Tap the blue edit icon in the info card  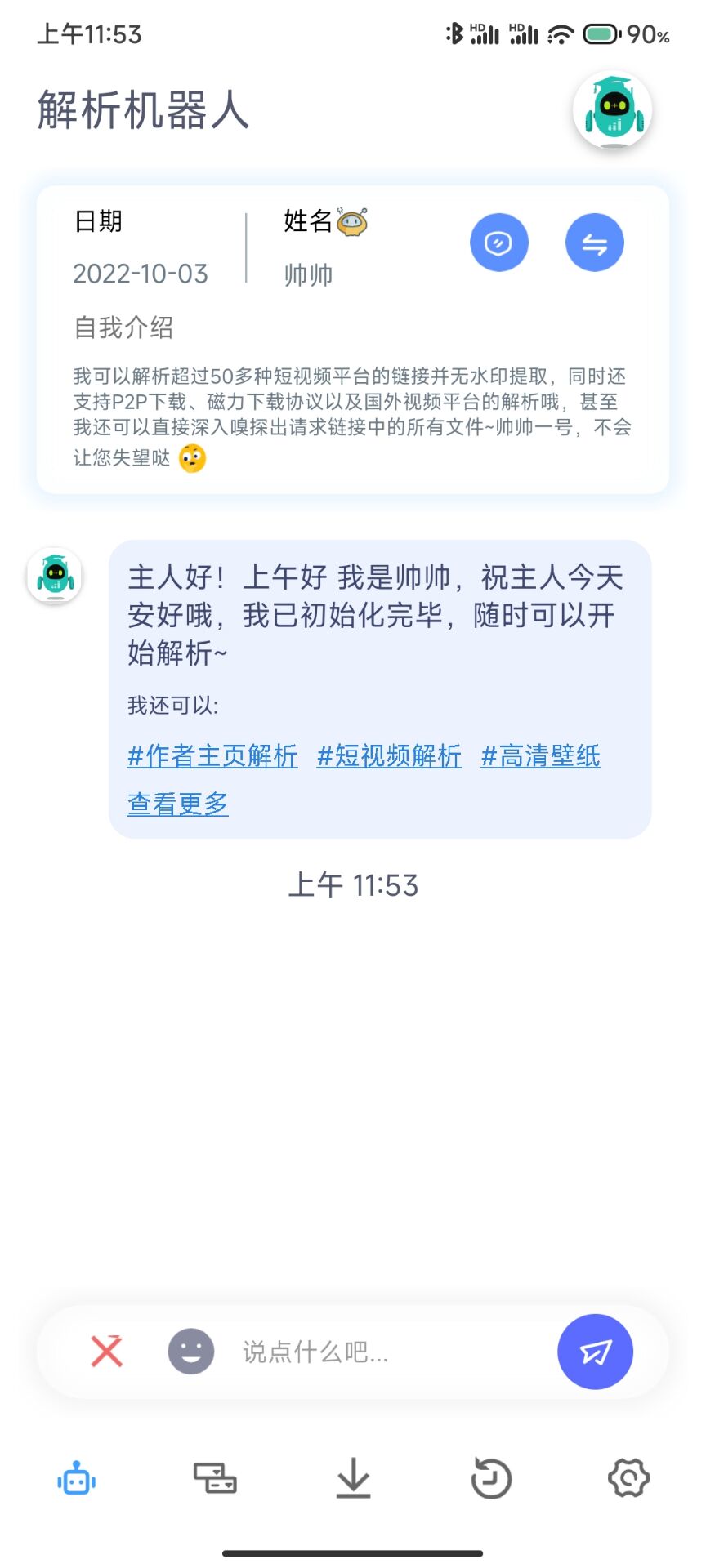498,243
